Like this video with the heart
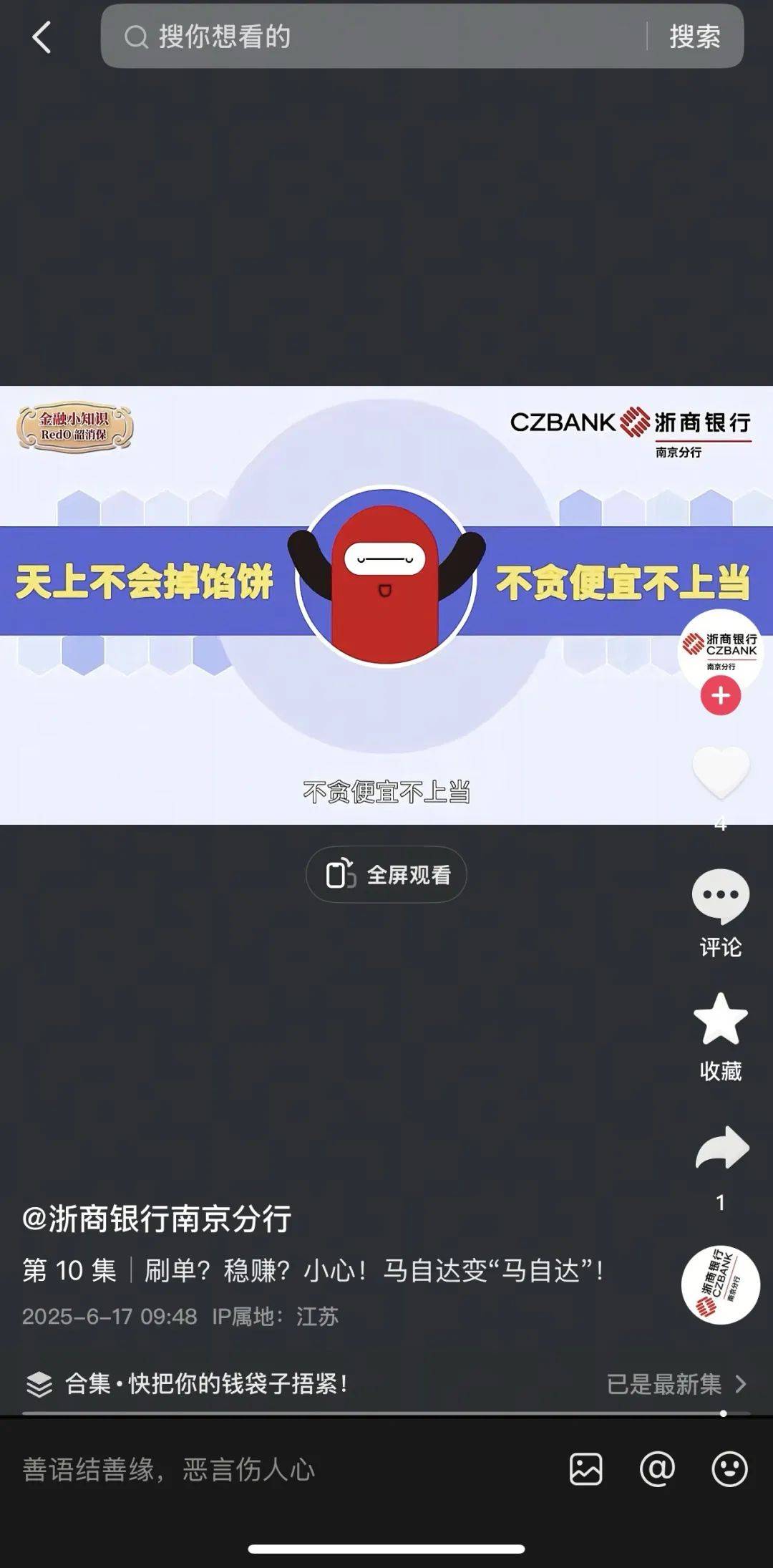 coord(720,772)
